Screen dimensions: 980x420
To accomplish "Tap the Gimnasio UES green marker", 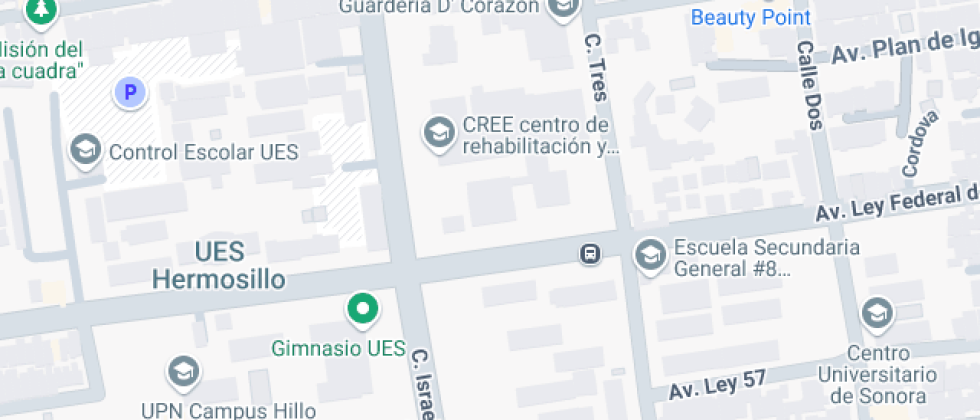I will tap(363, 310).
